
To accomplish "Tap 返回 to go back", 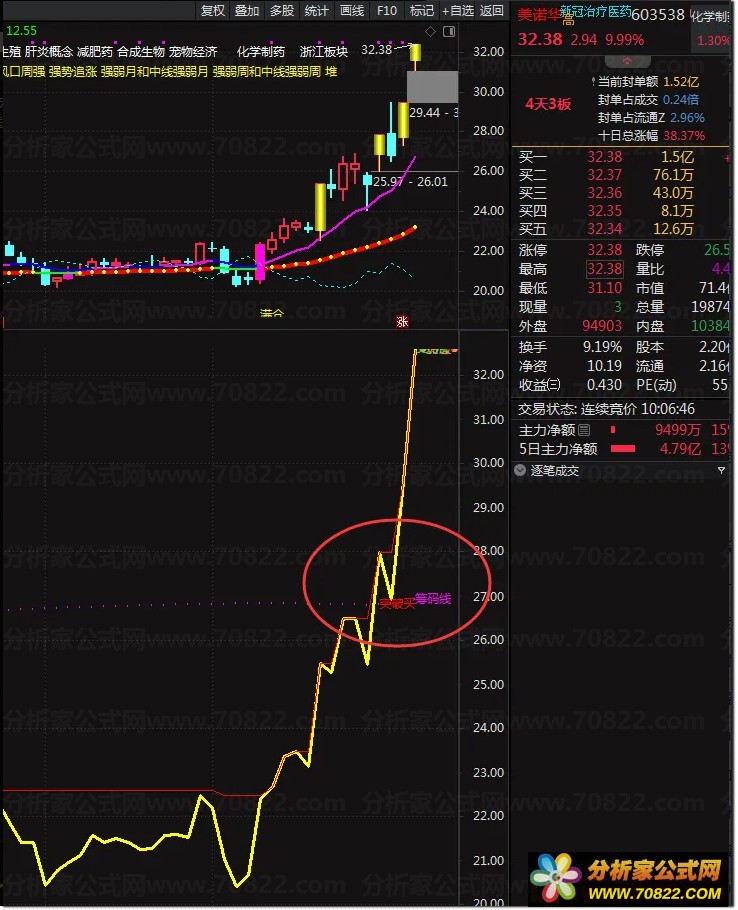I will 492,11.
